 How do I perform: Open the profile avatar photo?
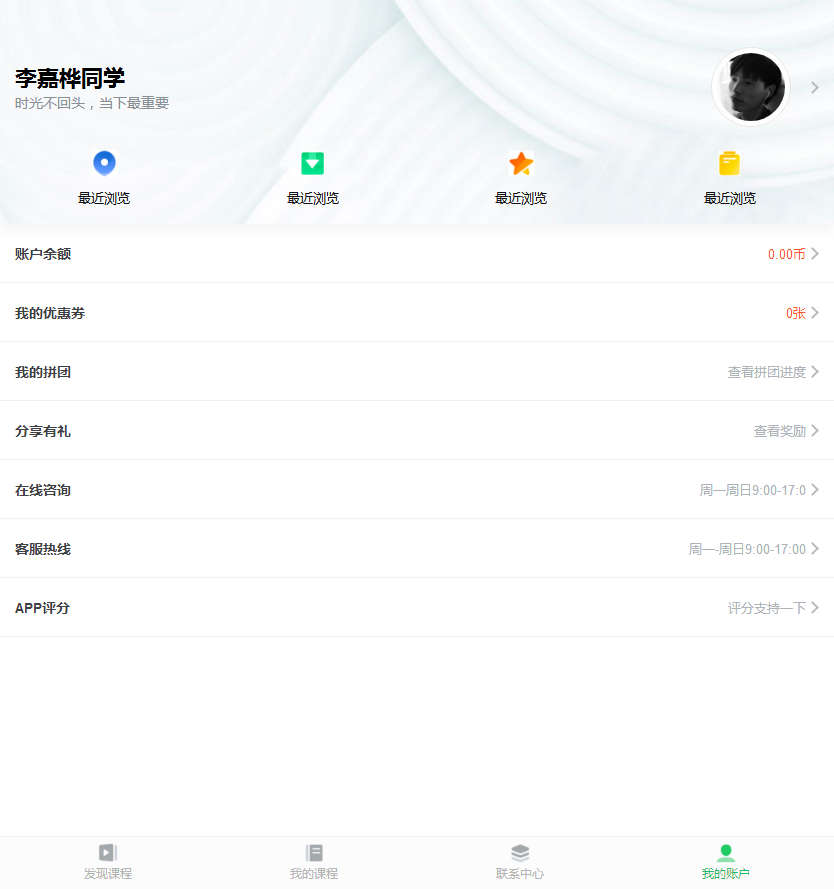[750, 88]
